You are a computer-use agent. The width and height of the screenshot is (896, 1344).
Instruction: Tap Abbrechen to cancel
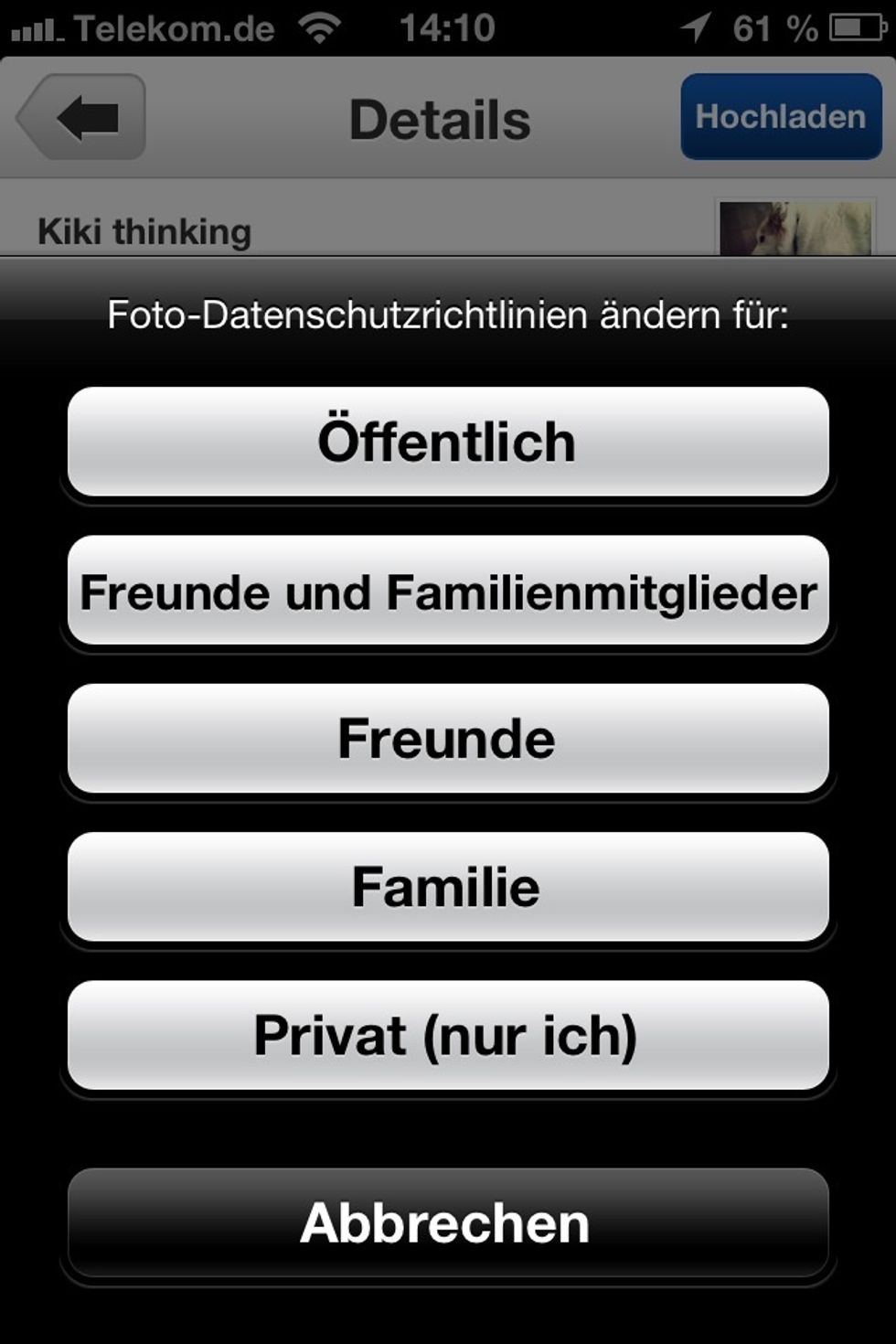click(x=448, y=1222)
